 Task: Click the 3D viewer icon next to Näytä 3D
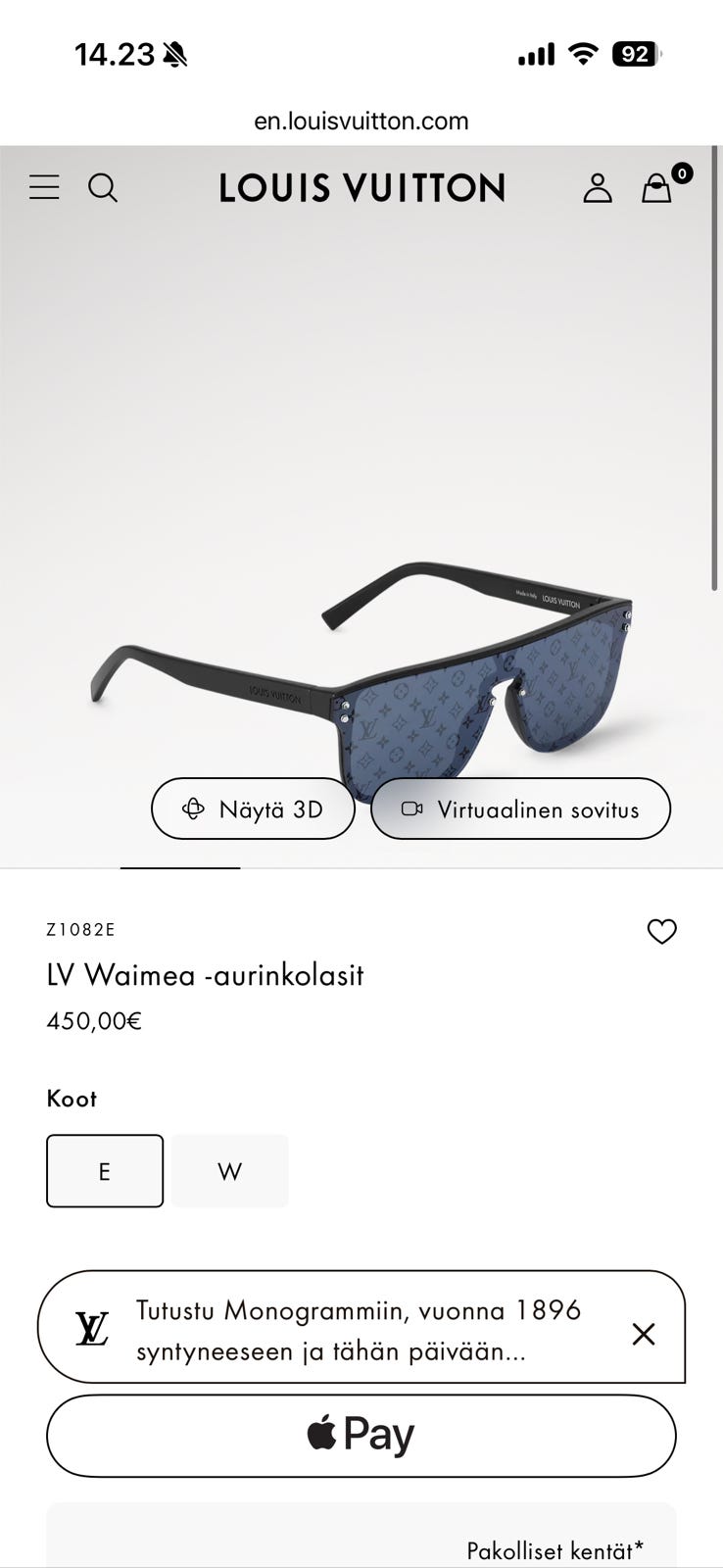pos(193,808)
